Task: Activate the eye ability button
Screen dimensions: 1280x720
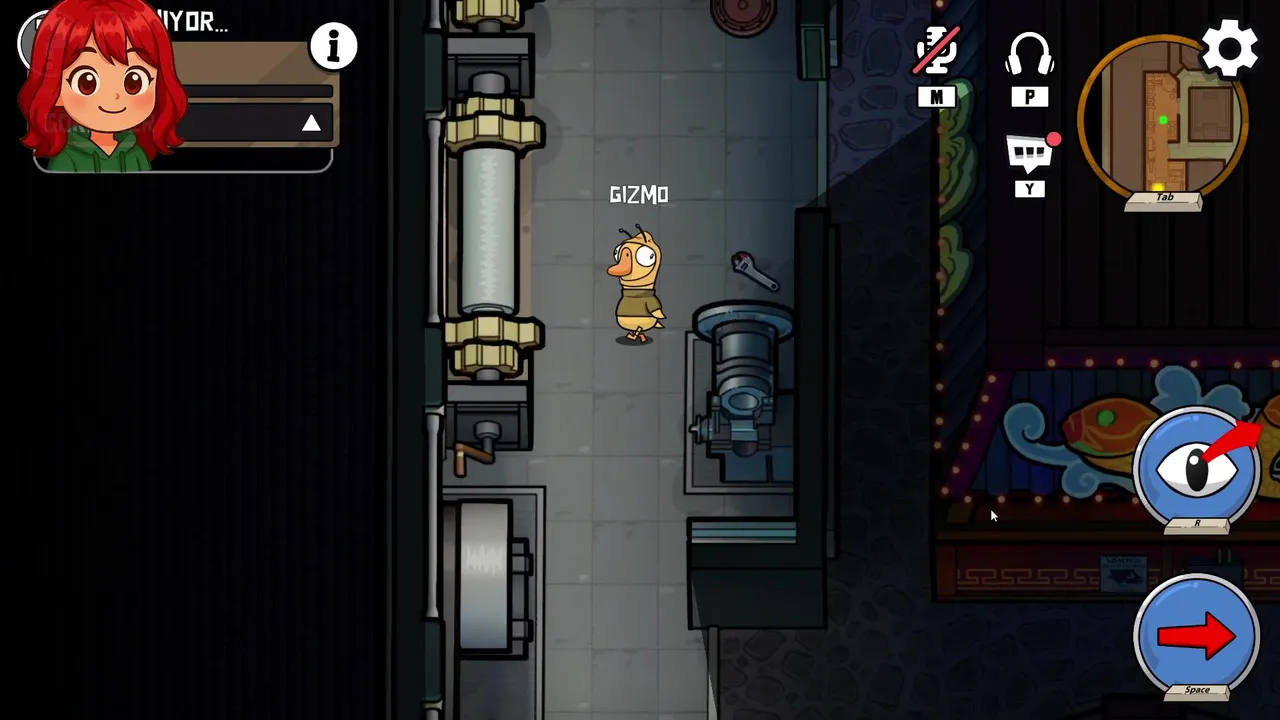Action: 1197,468
